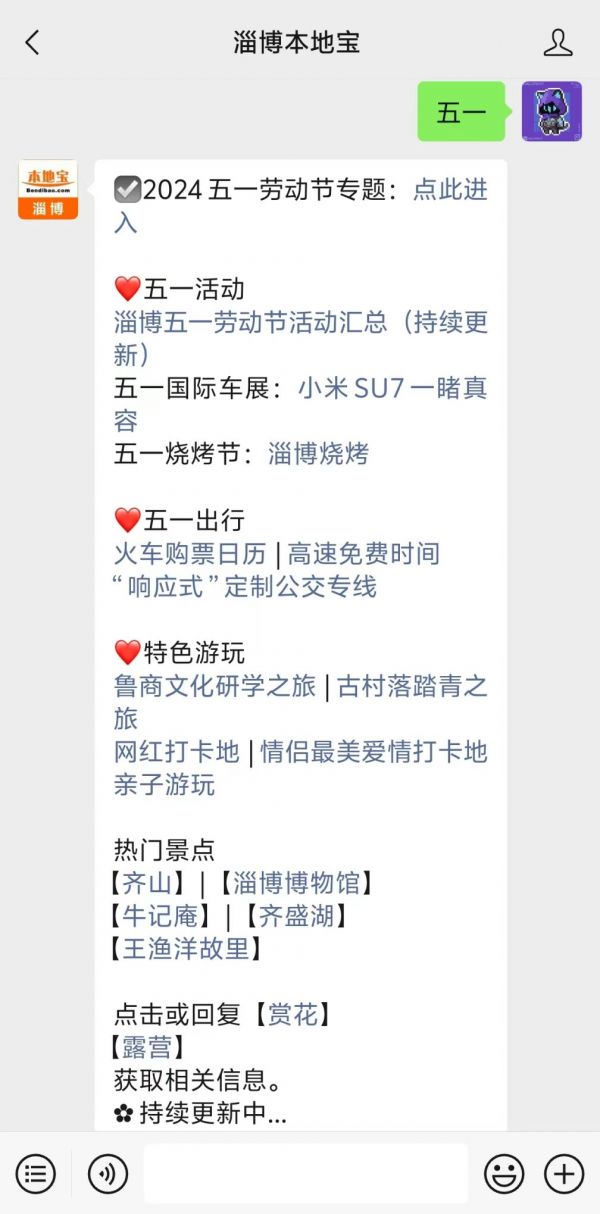Switch to voice input

click(x=108, y=1173)
